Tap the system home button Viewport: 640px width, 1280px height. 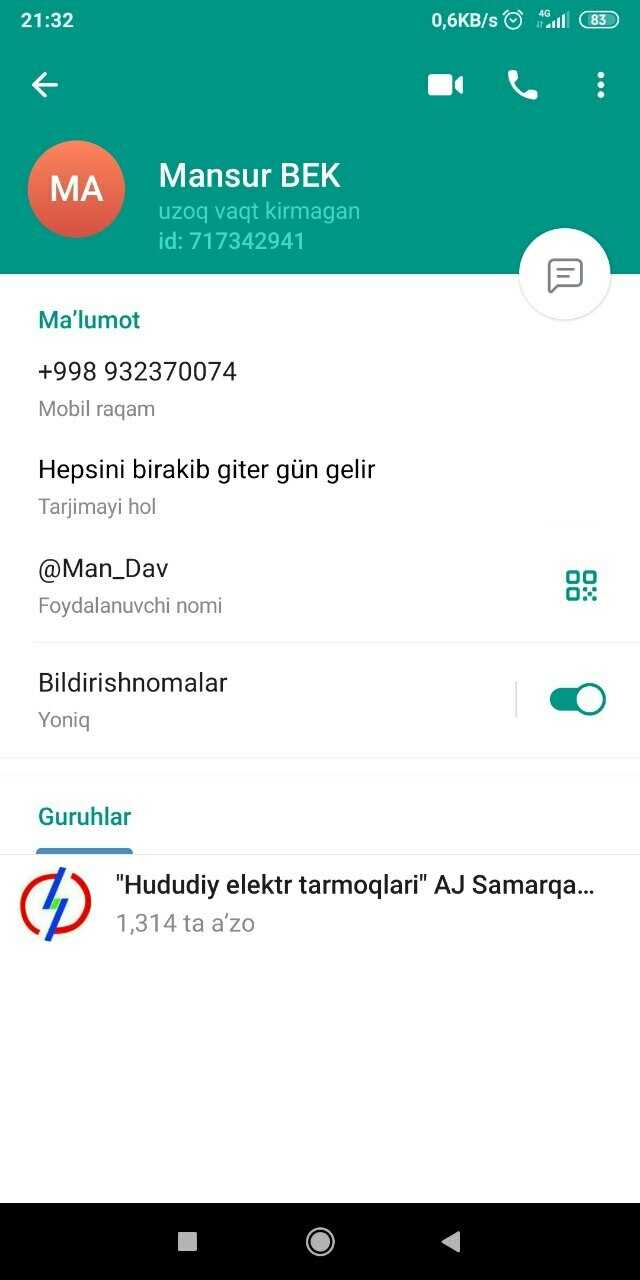pos(320,1241)
